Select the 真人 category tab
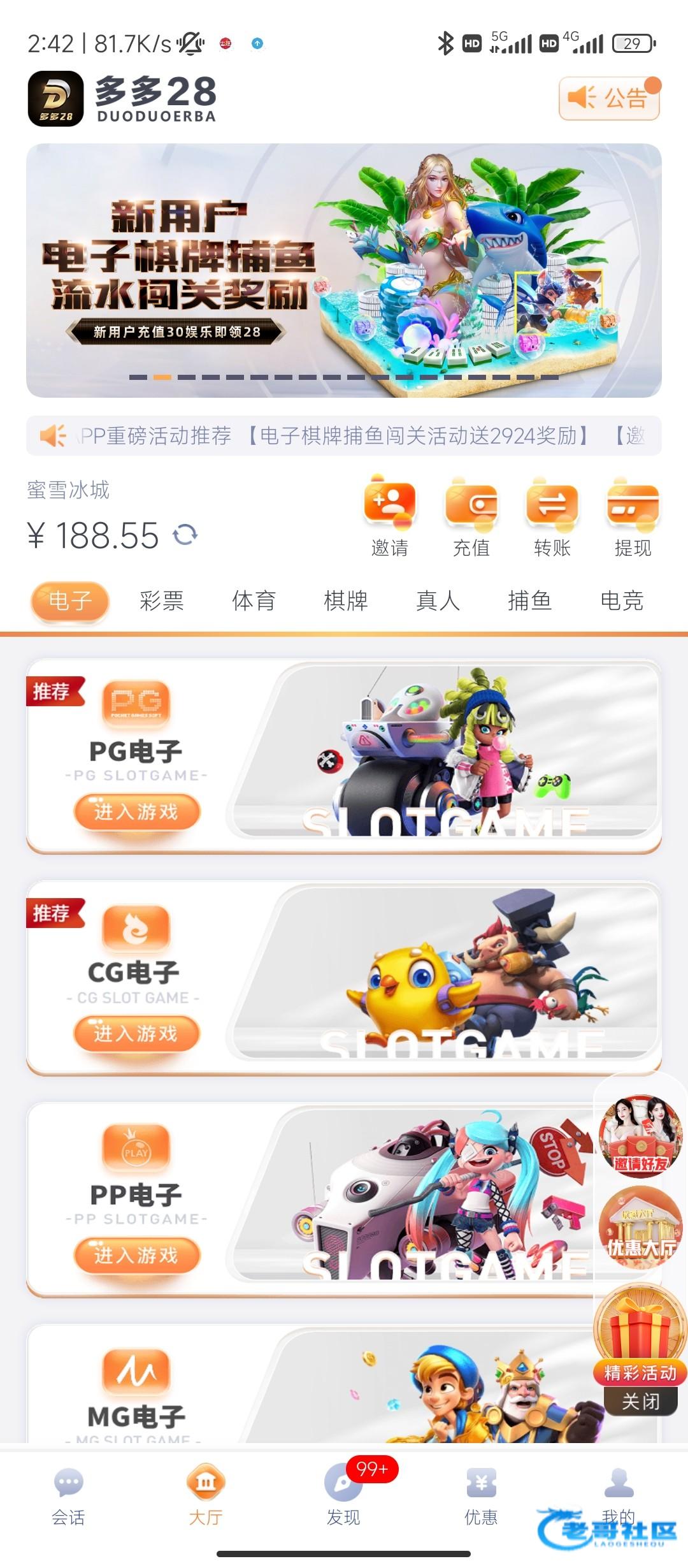The image size is (688, 1568). point(438,600)
